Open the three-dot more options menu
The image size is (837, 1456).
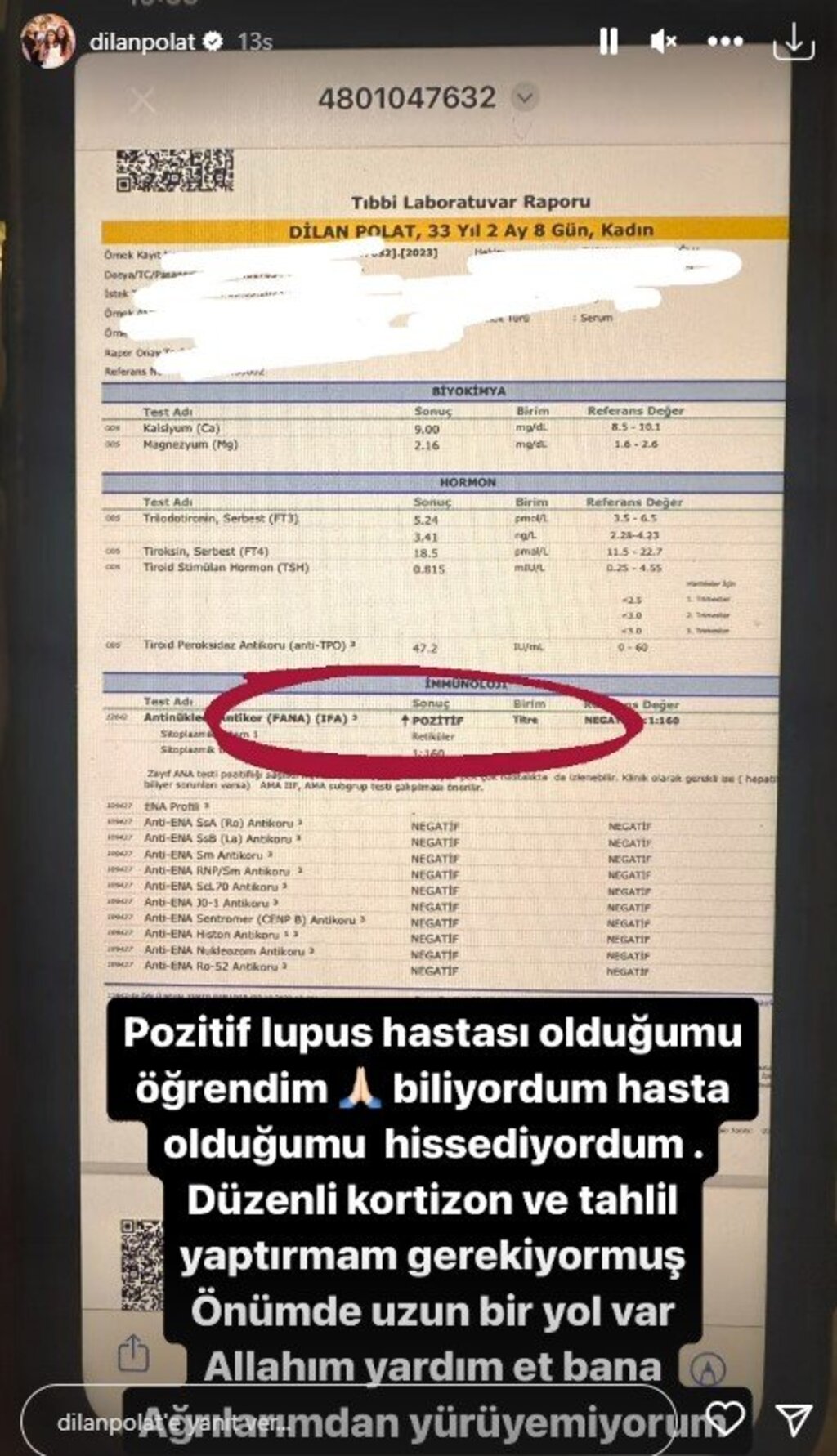[x=725, y=41]
